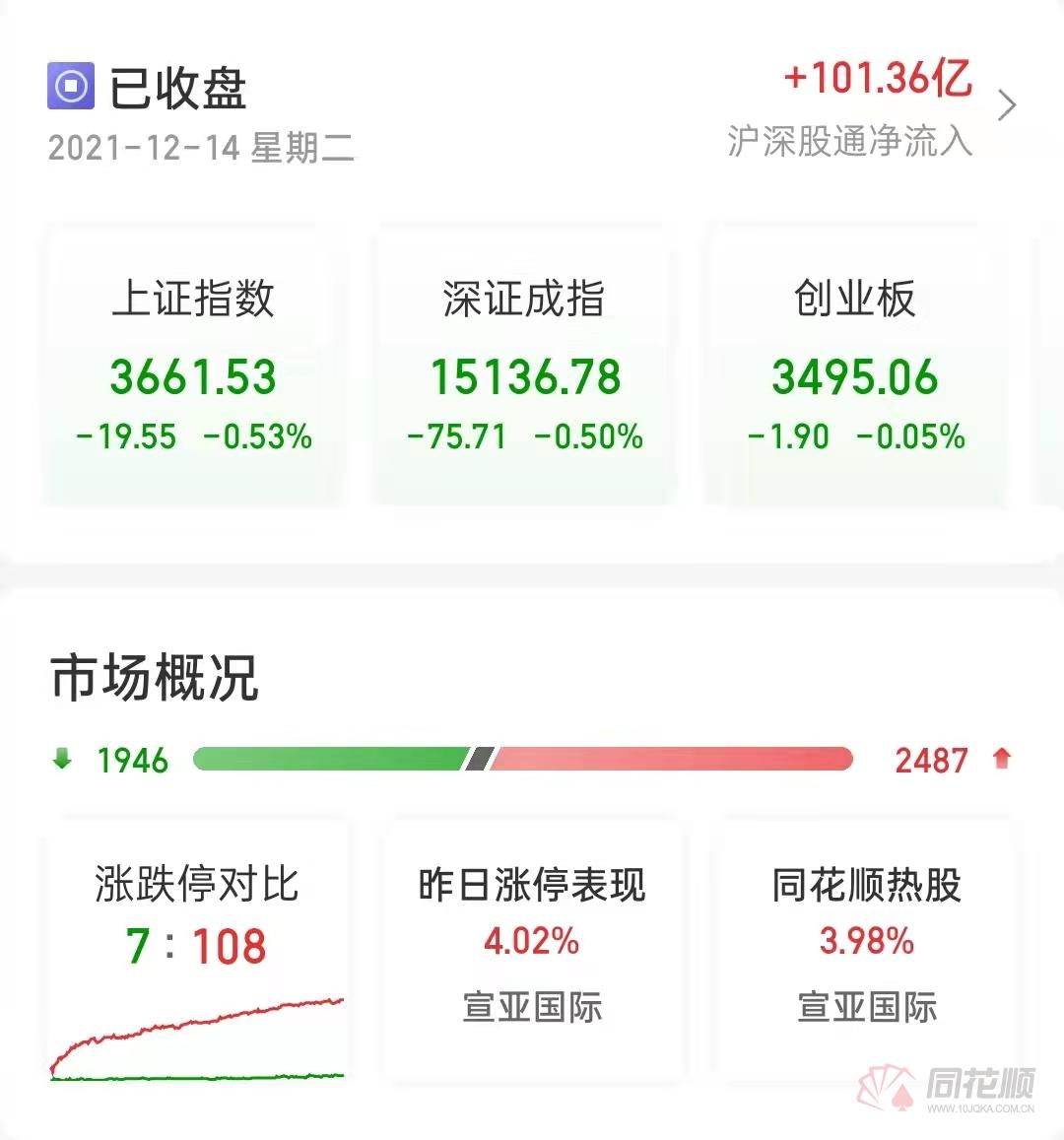
Task: Select the red advance arrow beside 2487
Action: coord(1002,759)
